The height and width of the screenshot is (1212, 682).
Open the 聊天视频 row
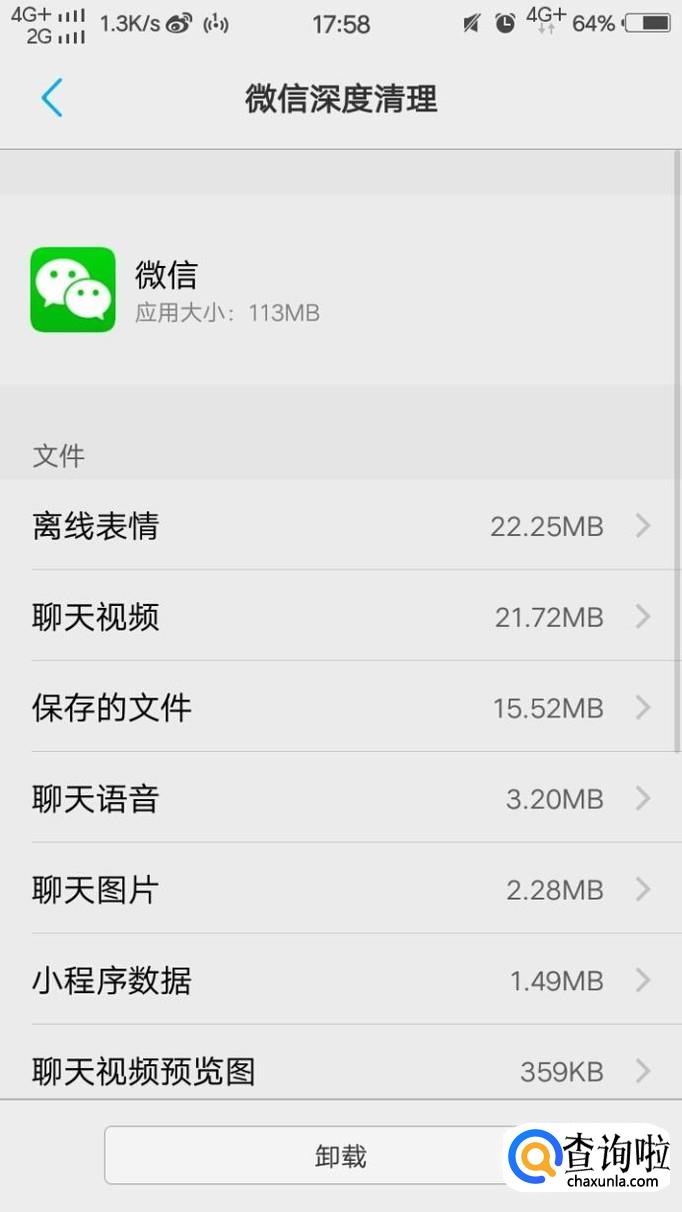[340, 616]
